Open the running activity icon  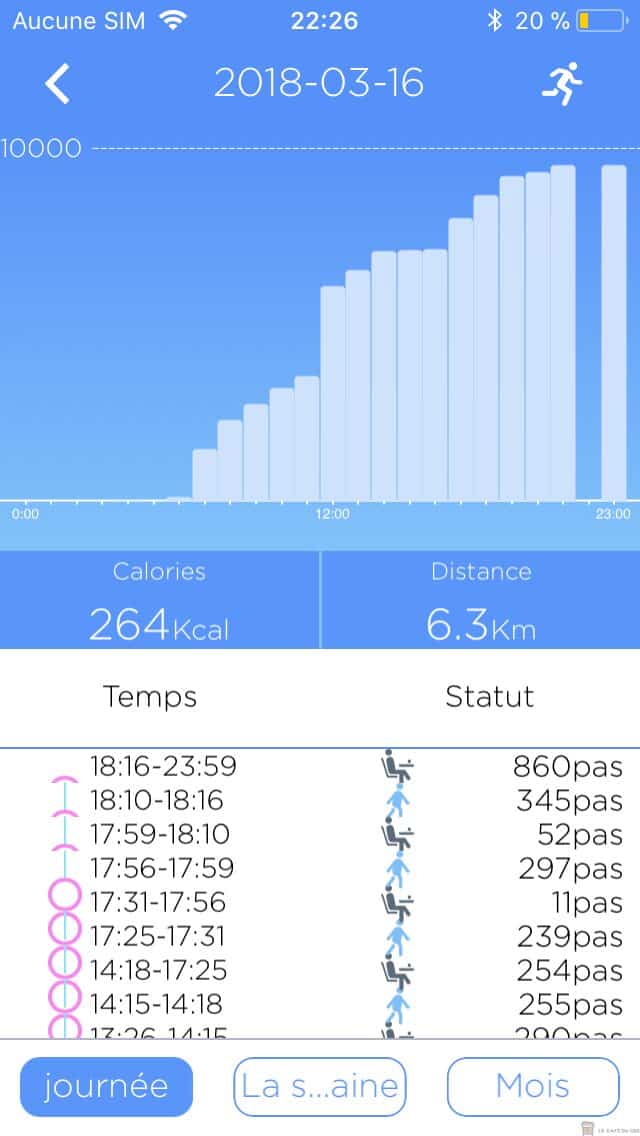point(562,84)
